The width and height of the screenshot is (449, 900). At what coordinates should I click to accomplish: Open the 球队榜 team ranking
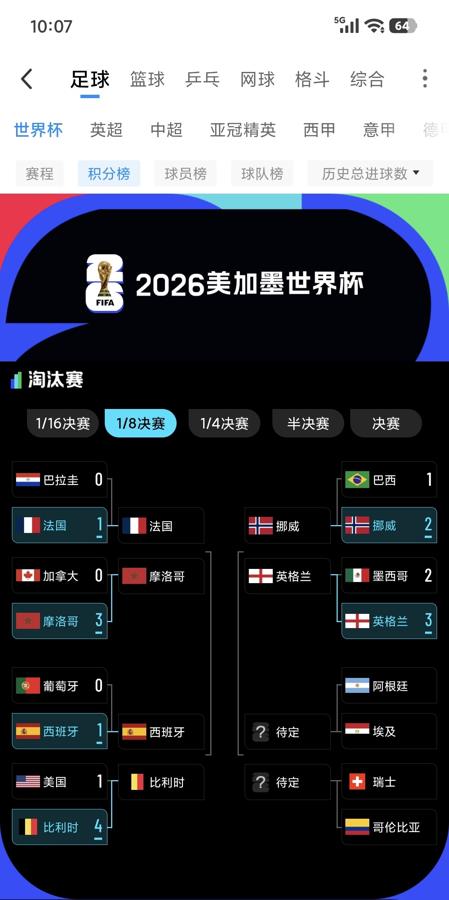tap(262, 173)
